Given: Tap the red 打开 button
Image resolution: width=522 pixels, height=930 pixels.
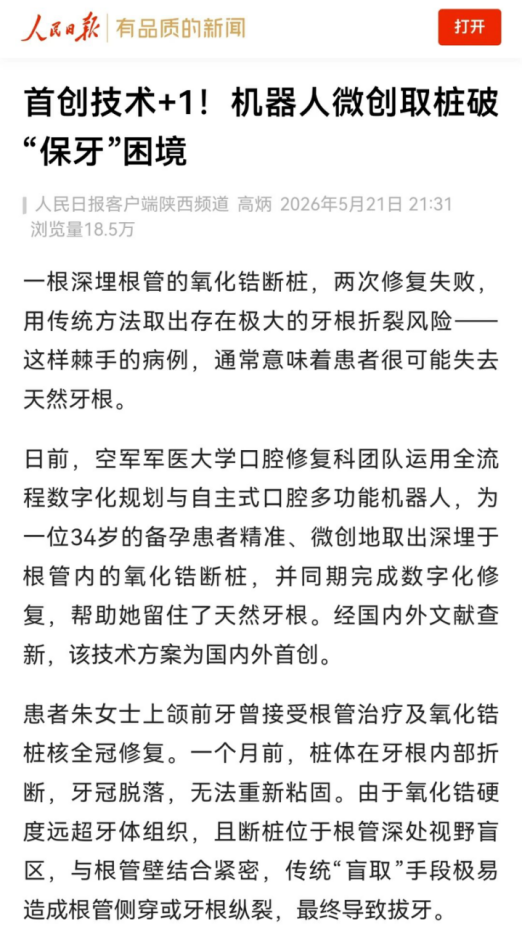Looking at the screenshot, I should click(x=469, y=27).
